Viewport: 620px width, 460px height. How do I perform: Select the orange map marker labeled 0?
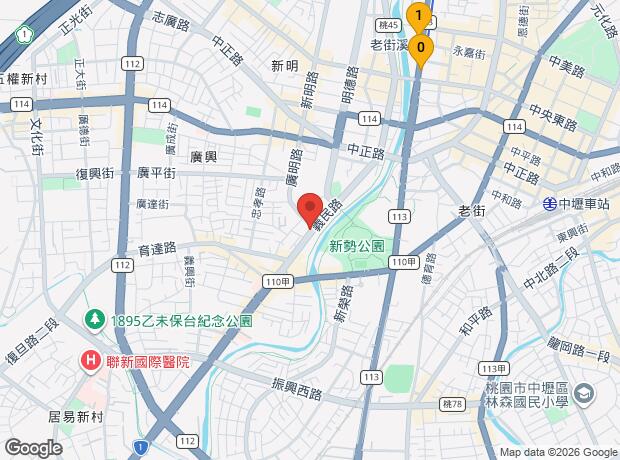pos(422,47)
